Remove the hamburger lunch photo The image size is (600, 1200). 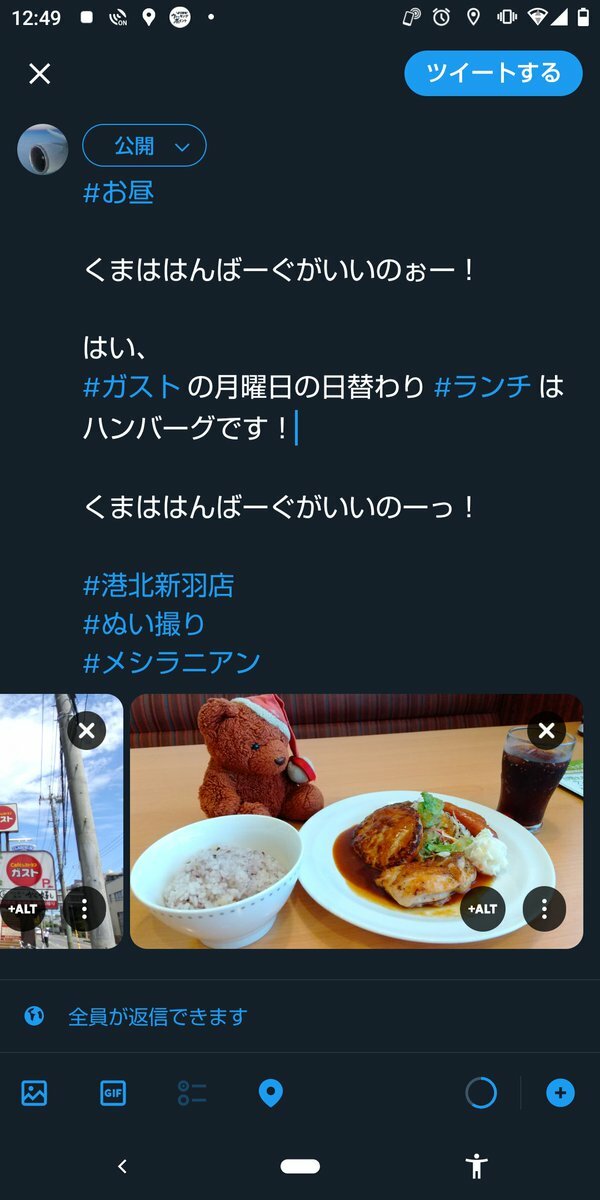546,731
